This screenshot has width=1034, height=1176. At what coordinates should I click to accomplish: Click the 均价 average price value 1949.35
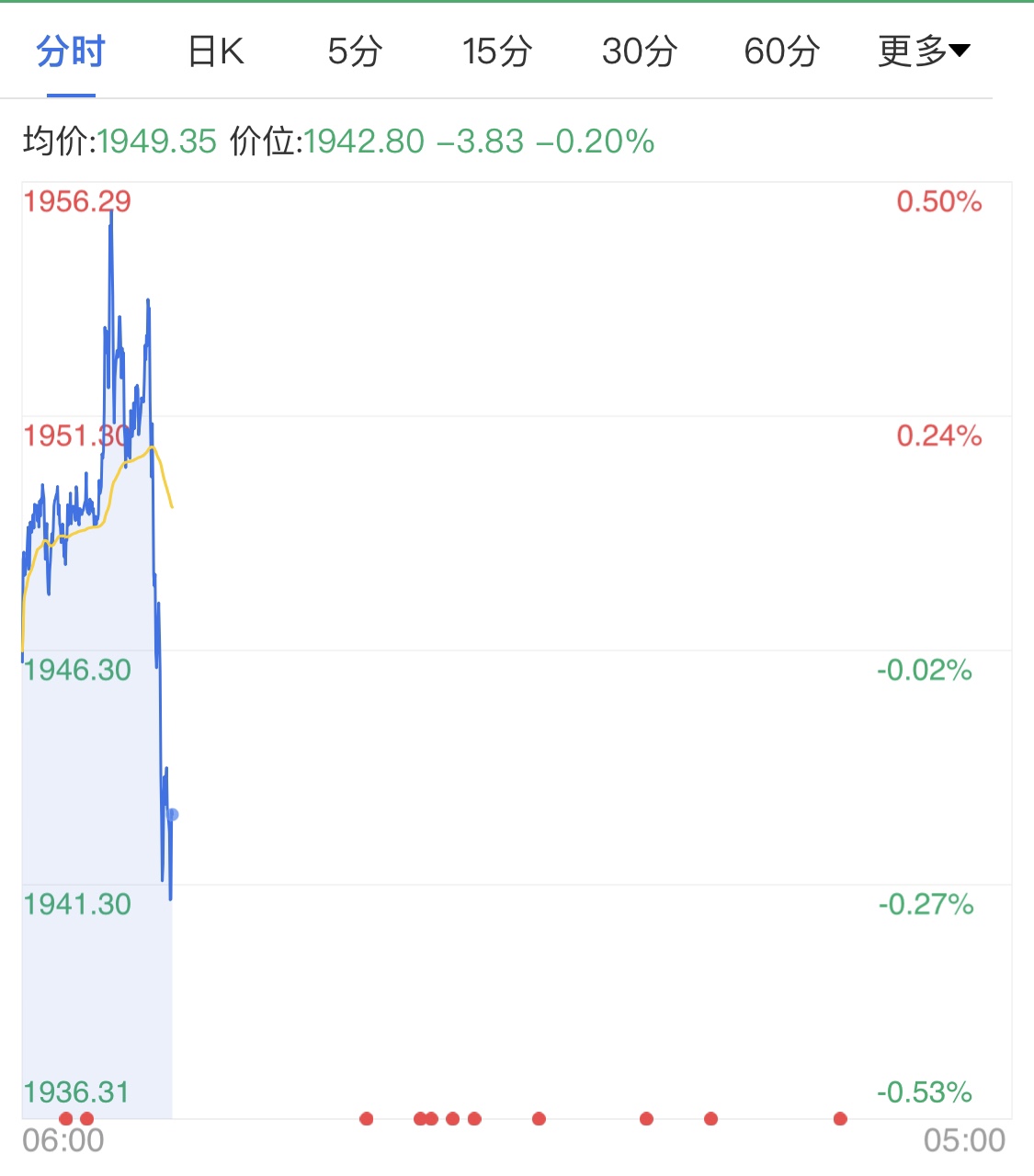point(156,141)
